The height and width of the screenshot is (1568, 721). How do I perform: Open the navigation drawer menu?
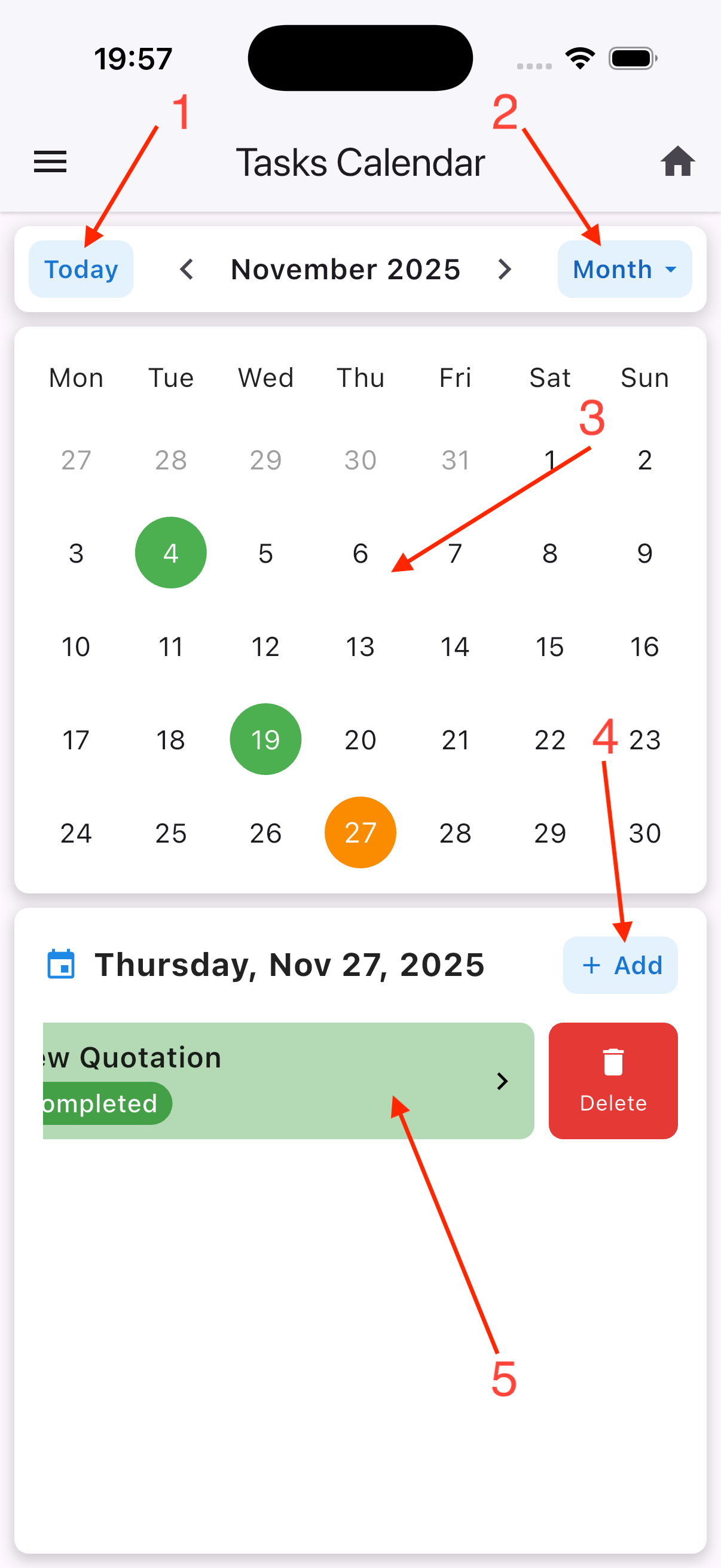(x=50, y=161)
